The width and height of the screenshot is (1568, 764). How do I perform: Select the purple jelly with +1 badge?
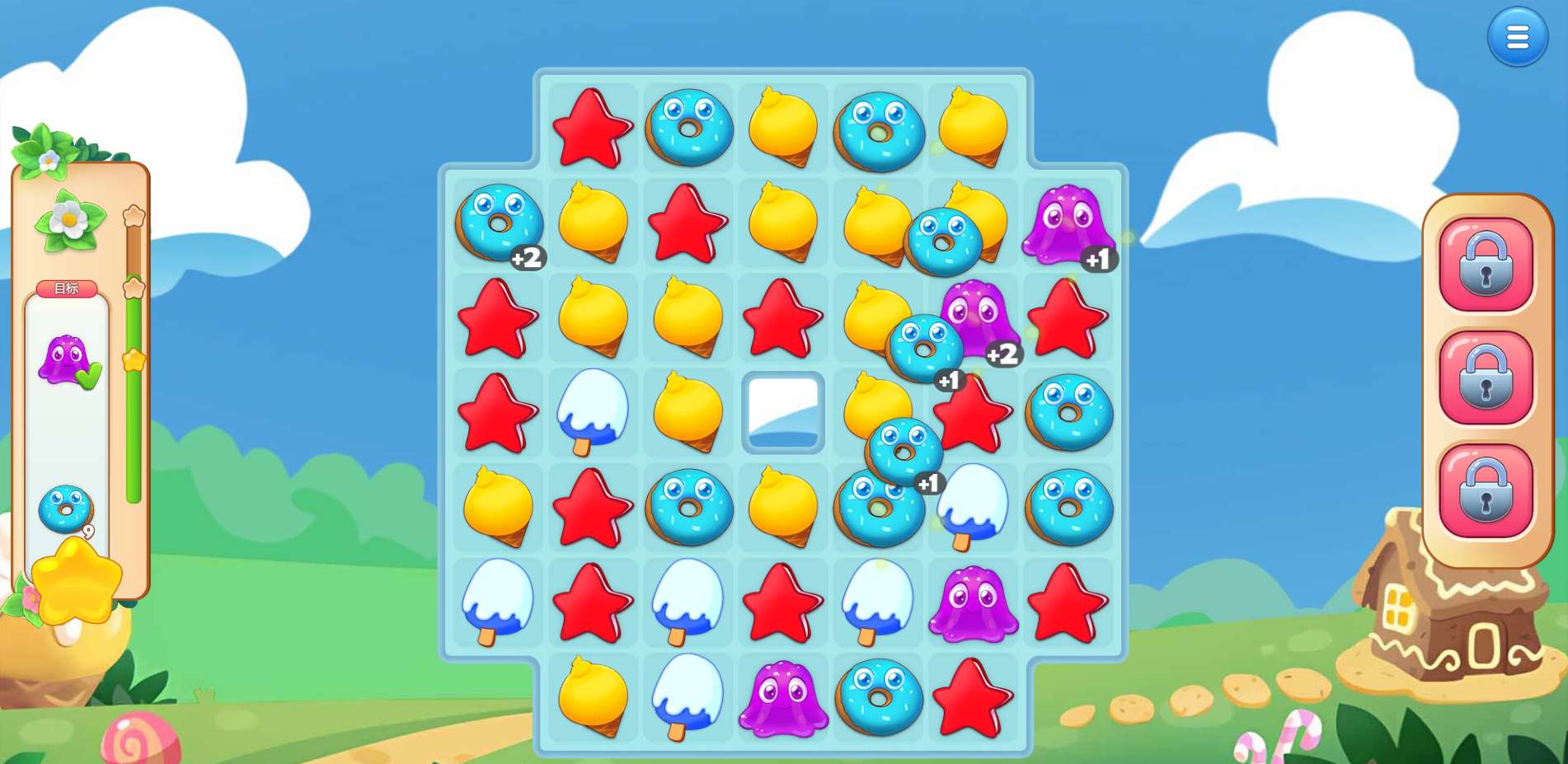[1068, 223]
